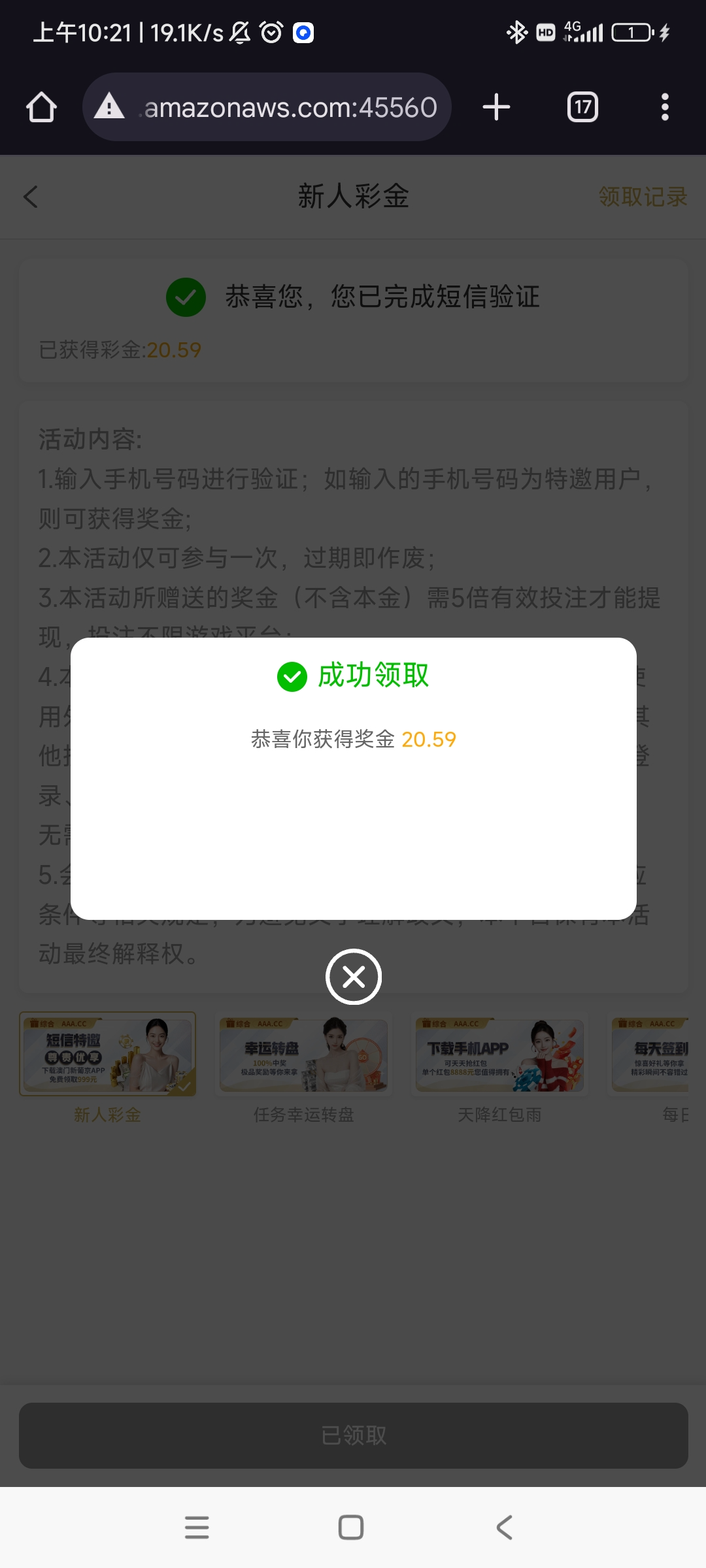Screen dimensions: 706x1568
Task: Select the 新人彩金 promo card
Action: [x=108, y=1054]
